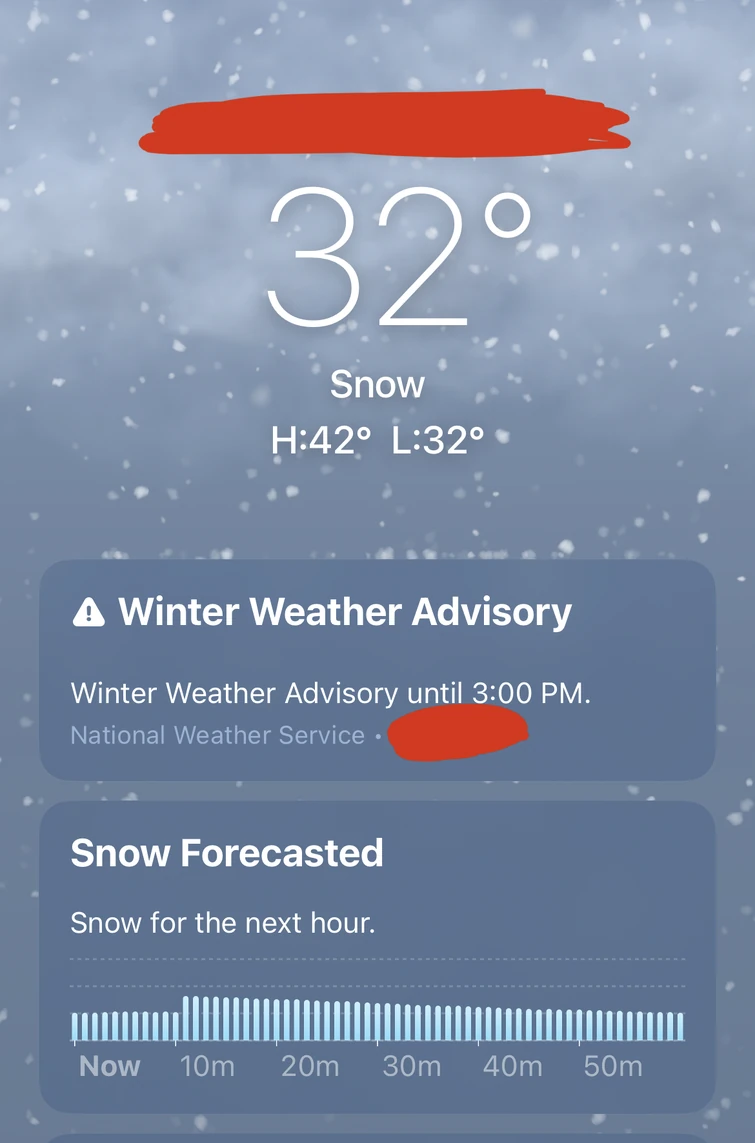
Task: Tap the 40m timeline marker
Action: pyautogui.click(x=513, y=1066)
